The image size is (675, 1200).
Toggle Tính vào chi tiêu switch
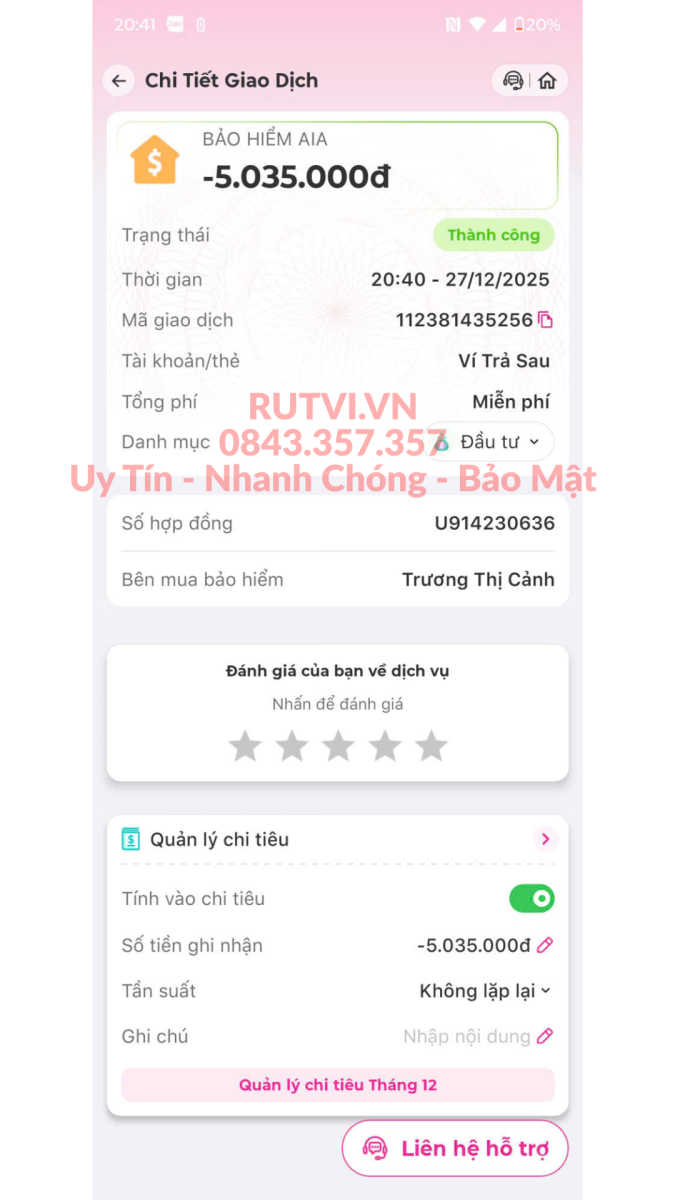tap(531, 898)
